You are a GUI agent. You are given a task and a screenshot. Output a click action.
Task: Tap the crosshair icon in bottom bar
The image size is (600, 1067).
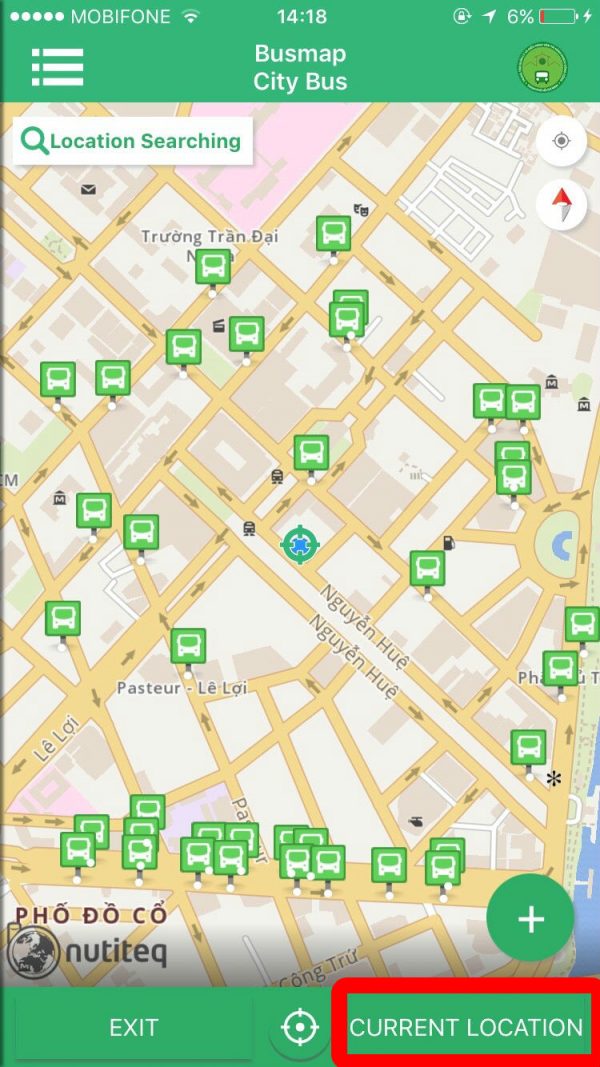299,1027
